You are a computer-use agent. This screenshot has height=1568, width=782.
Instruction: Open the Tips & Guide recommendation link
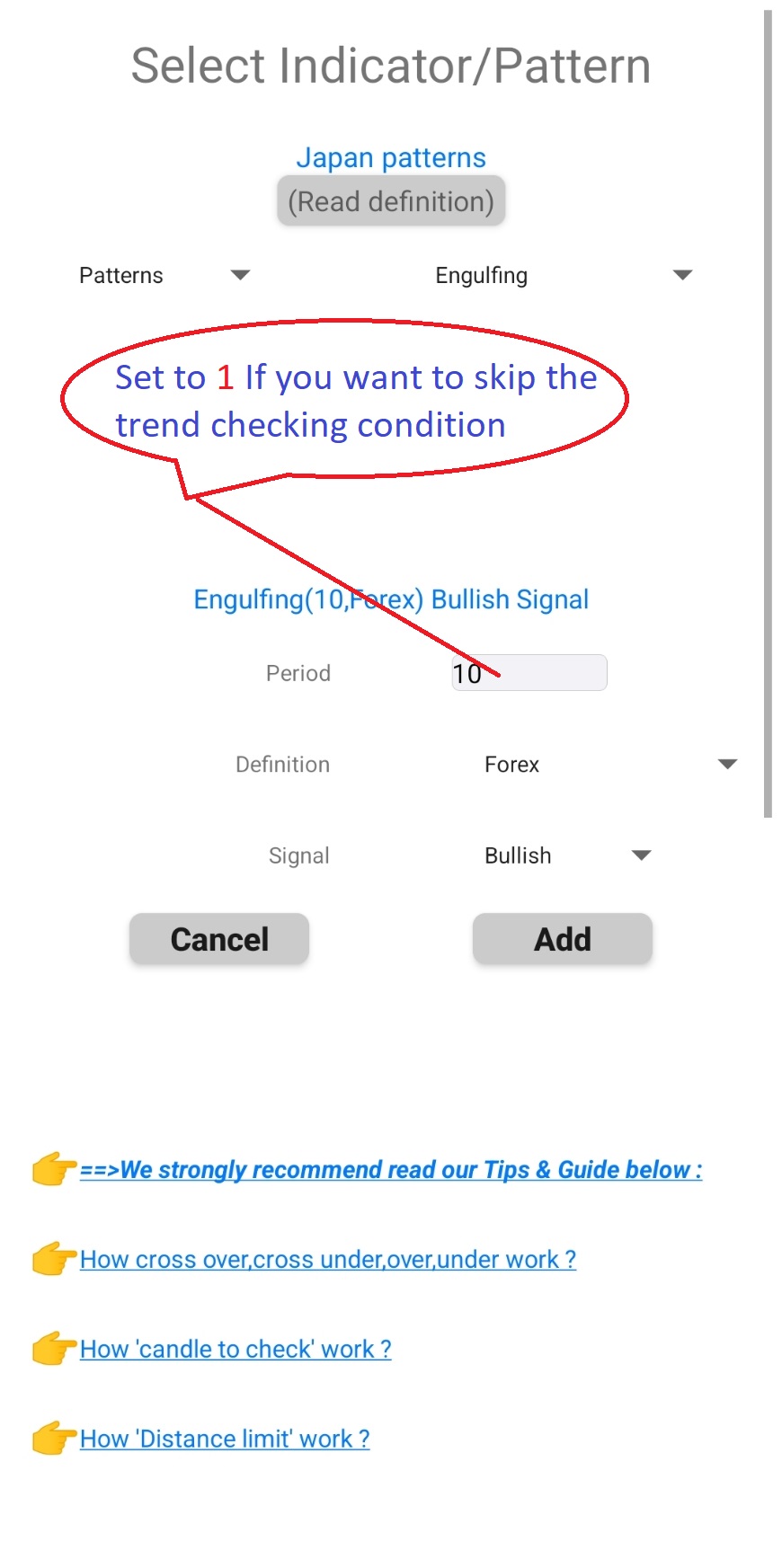point(390,1170)
